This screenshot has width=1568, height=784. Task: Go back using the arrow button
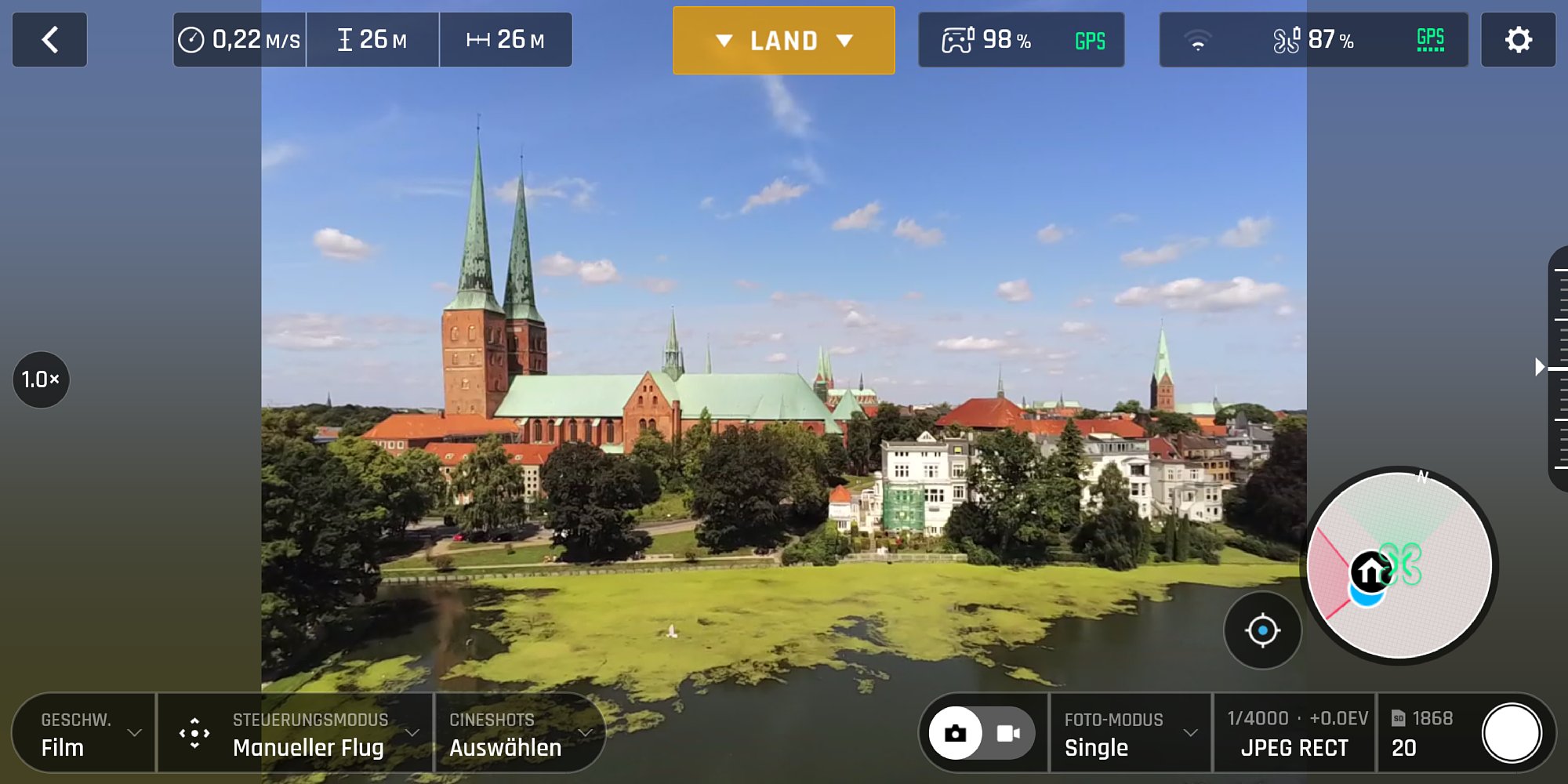(49, 40)
